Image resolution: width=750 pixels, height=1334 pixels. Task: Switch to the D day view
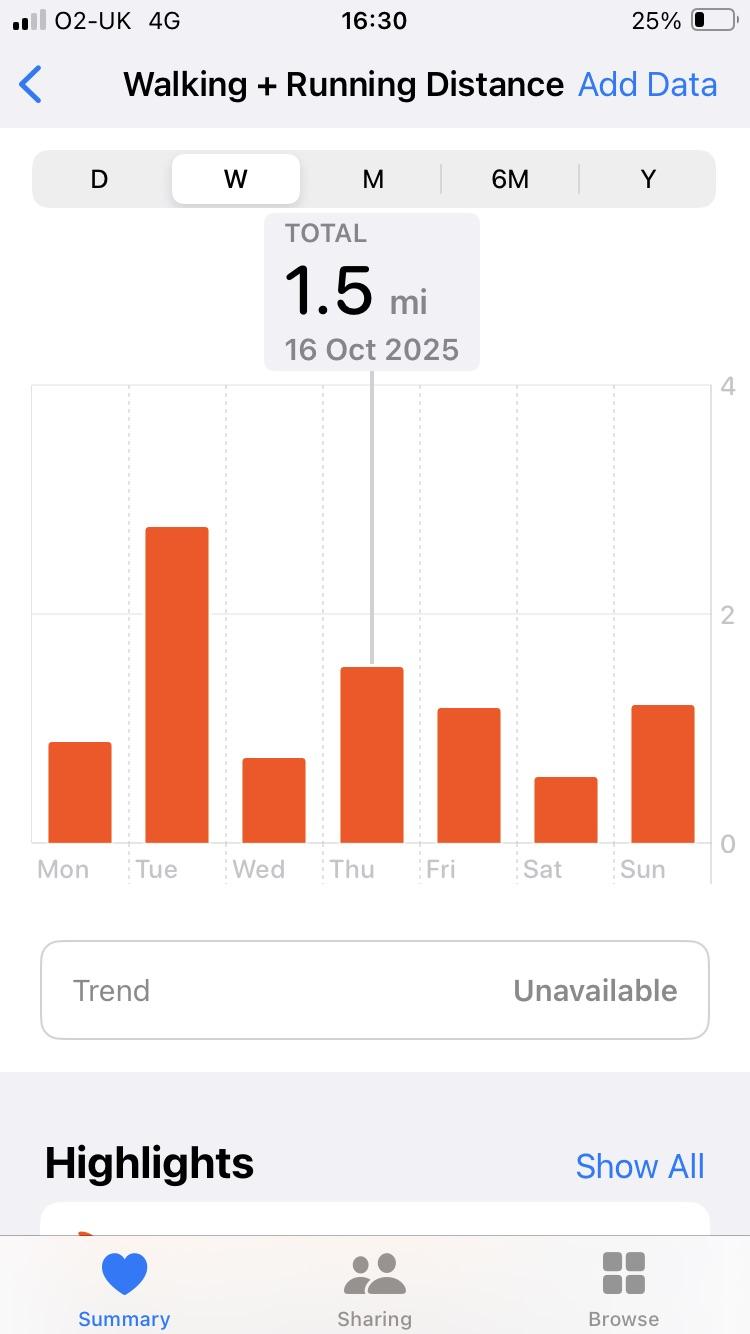click(x=99, y=179)
